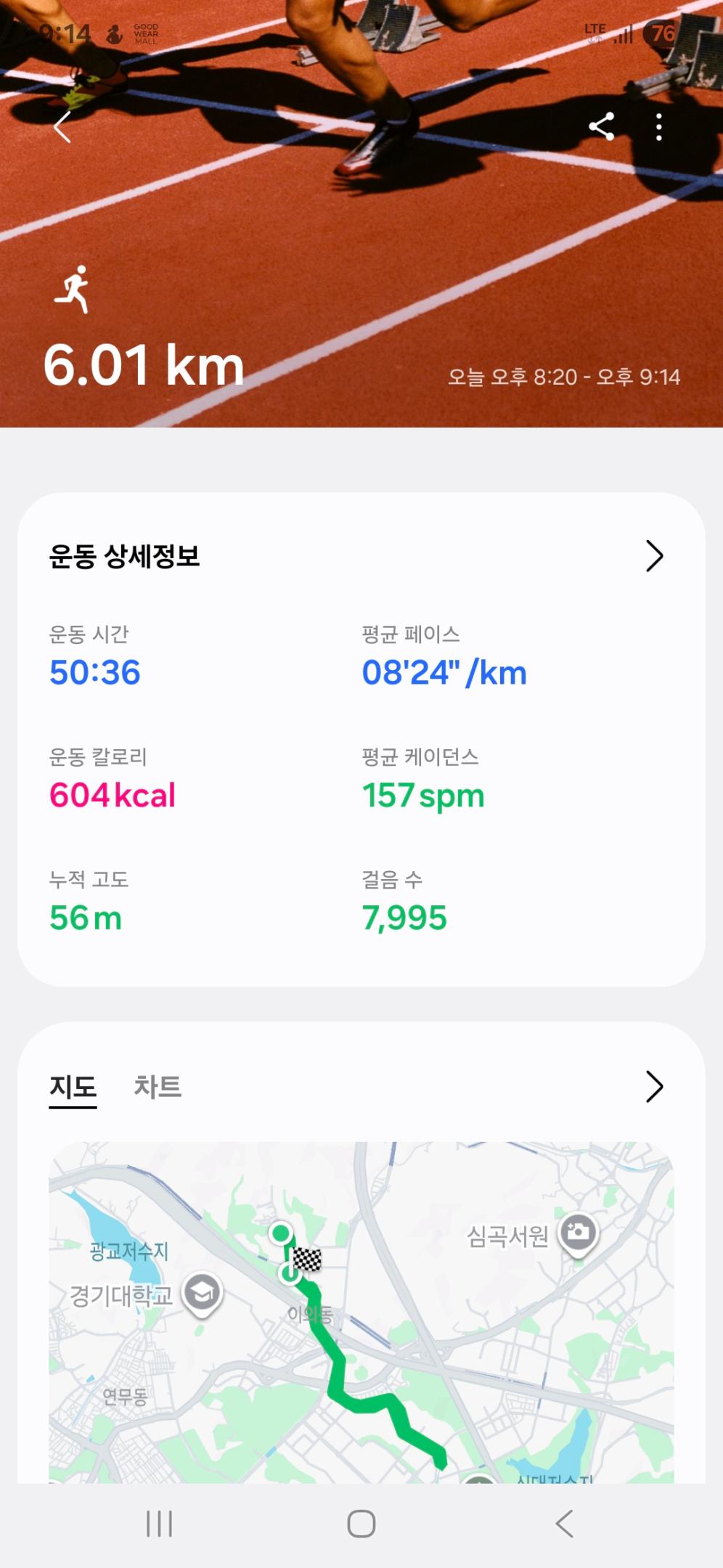723x1568 pixels.
Task: Share this running workout
Action: point(601,127)
